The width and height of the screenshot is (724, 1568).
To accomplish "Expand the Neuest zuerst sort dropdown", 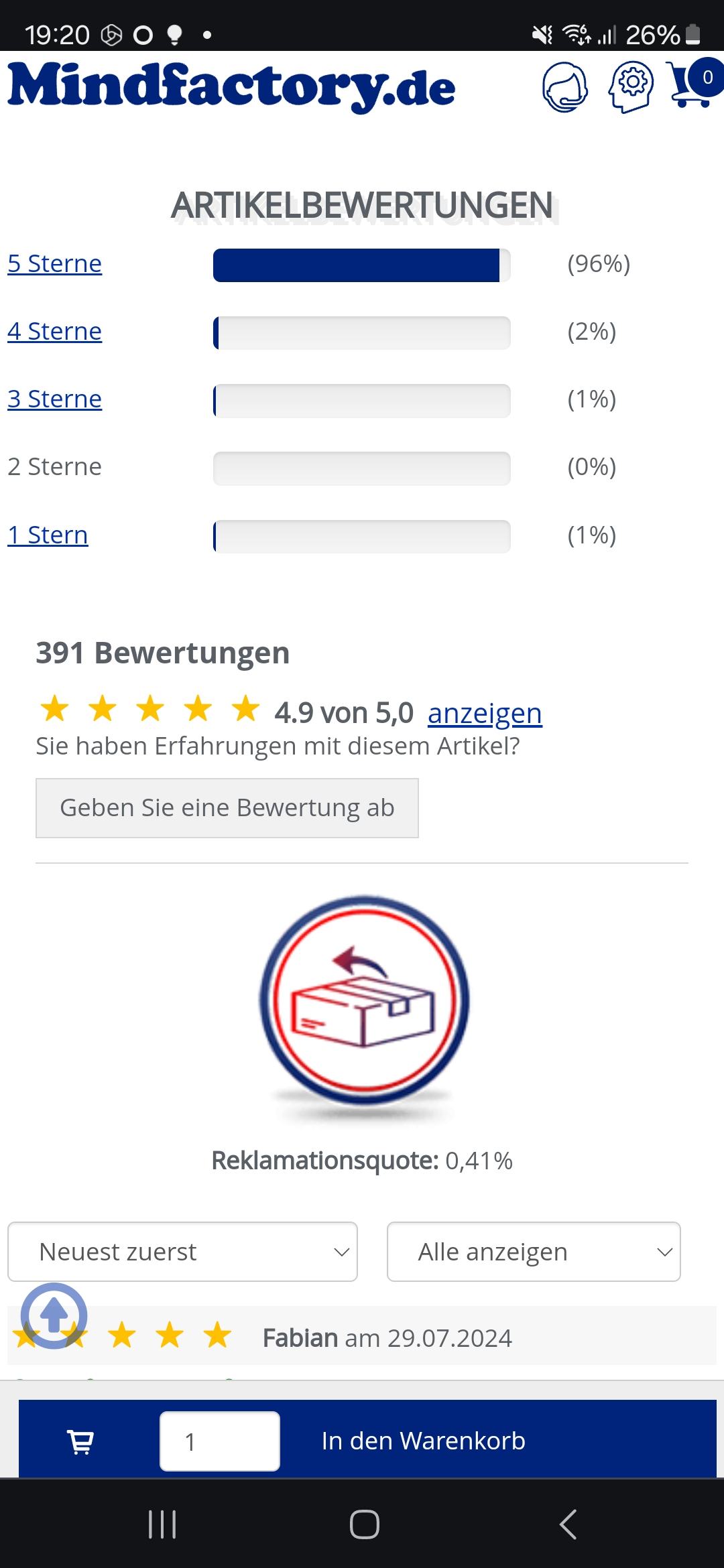I will pos(182,1252).
